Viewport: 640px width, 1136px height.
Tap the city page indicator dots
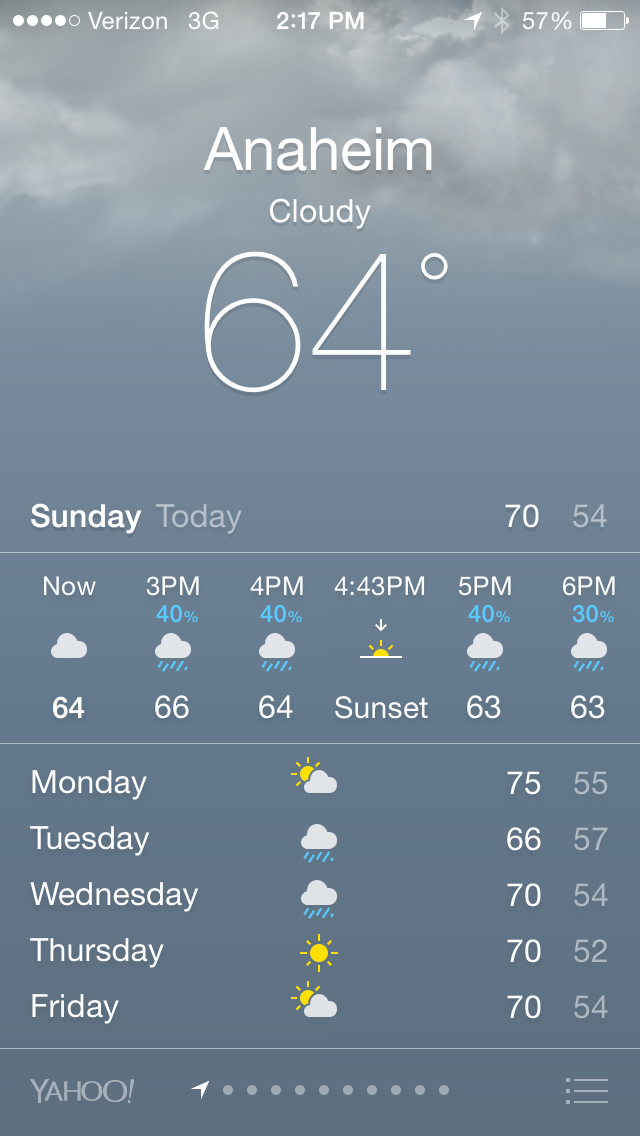322,1090
